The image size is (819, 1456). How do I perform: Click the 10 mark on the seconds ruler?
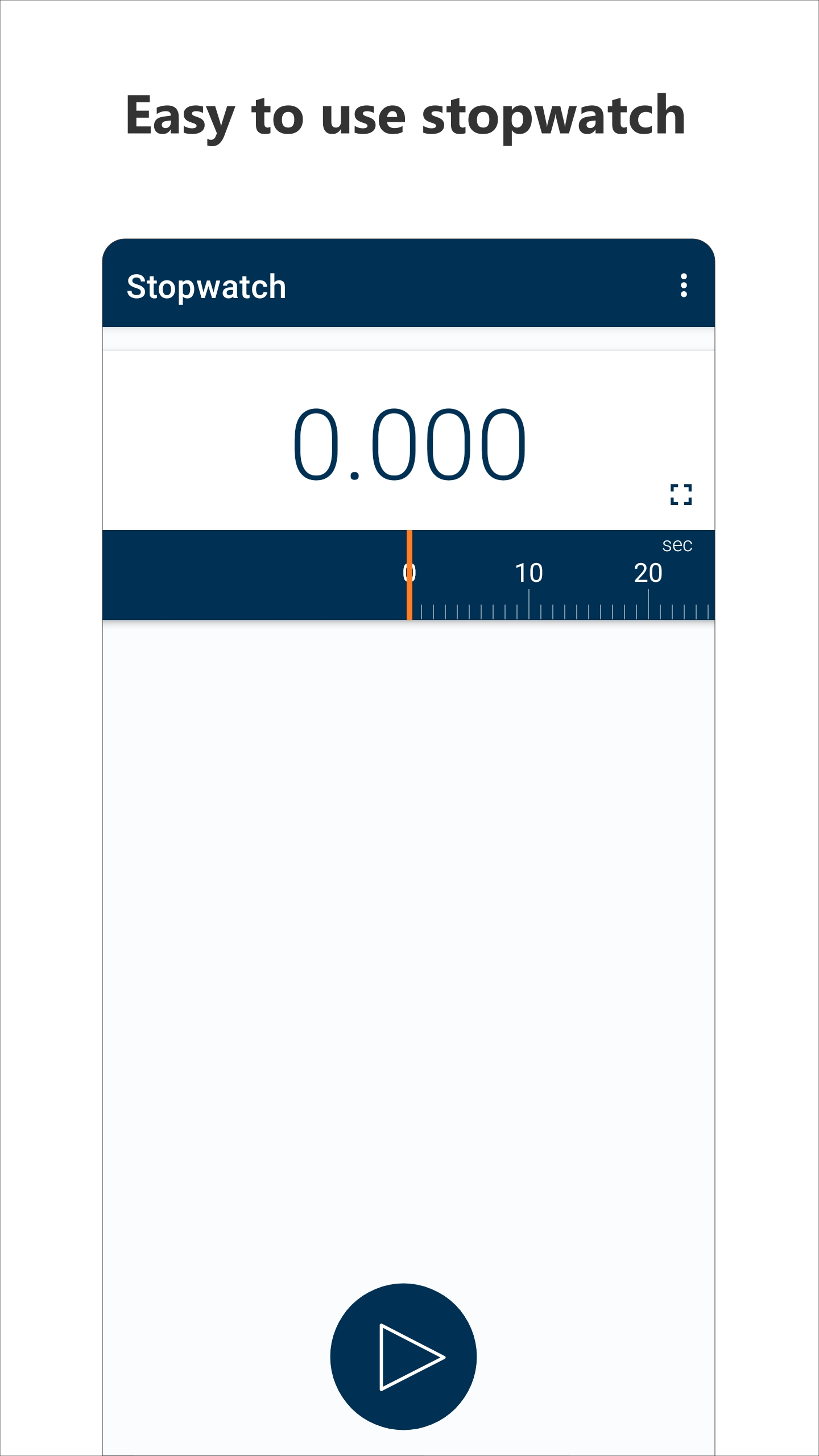[x=530, y=573]
